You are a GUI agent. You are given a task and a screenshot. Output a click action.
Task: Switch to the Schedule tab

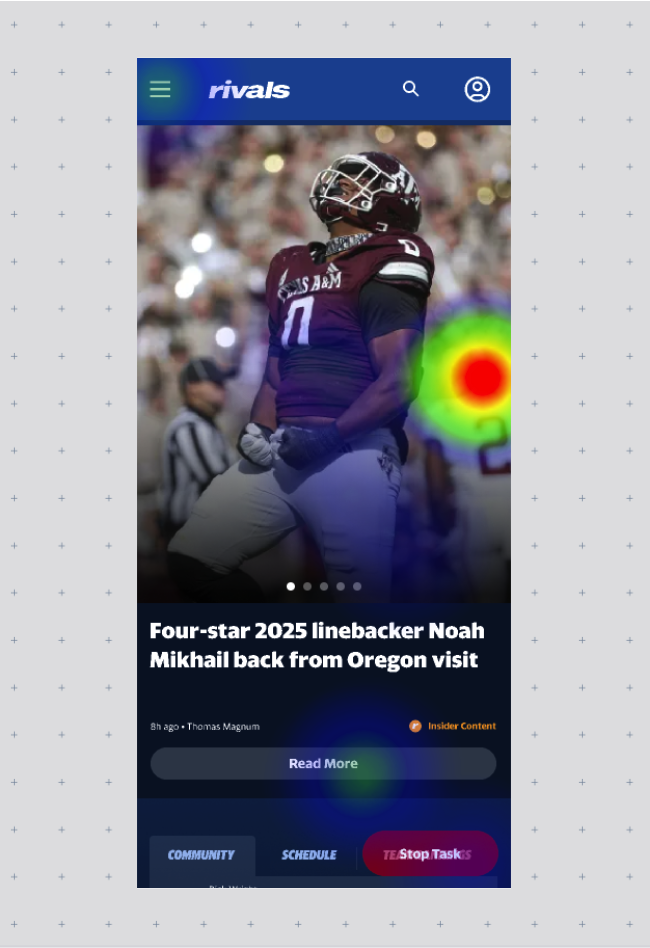click(x=308, y=855)
